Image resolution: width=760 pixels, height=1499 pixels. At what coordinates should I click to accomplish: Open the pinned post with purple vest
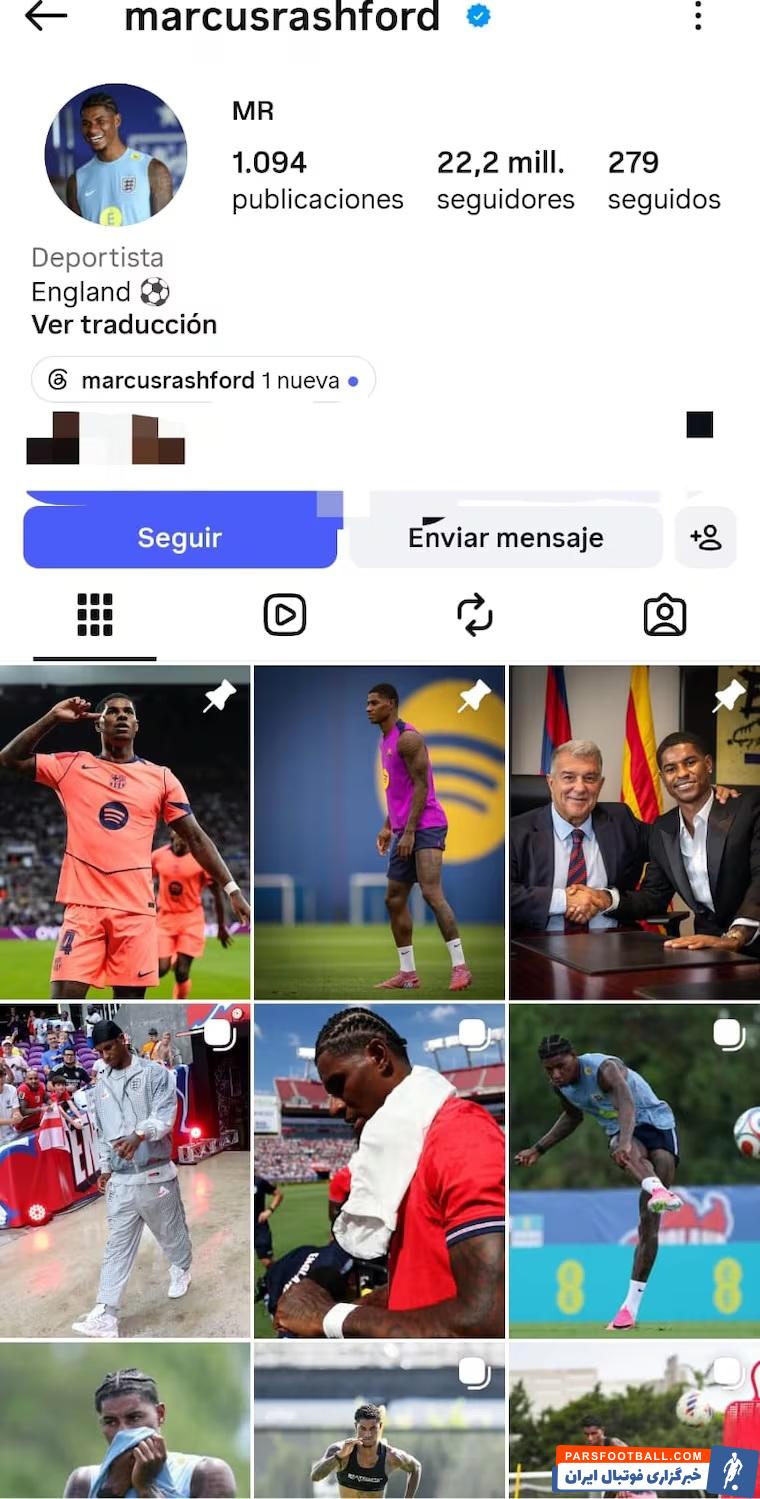380,833
